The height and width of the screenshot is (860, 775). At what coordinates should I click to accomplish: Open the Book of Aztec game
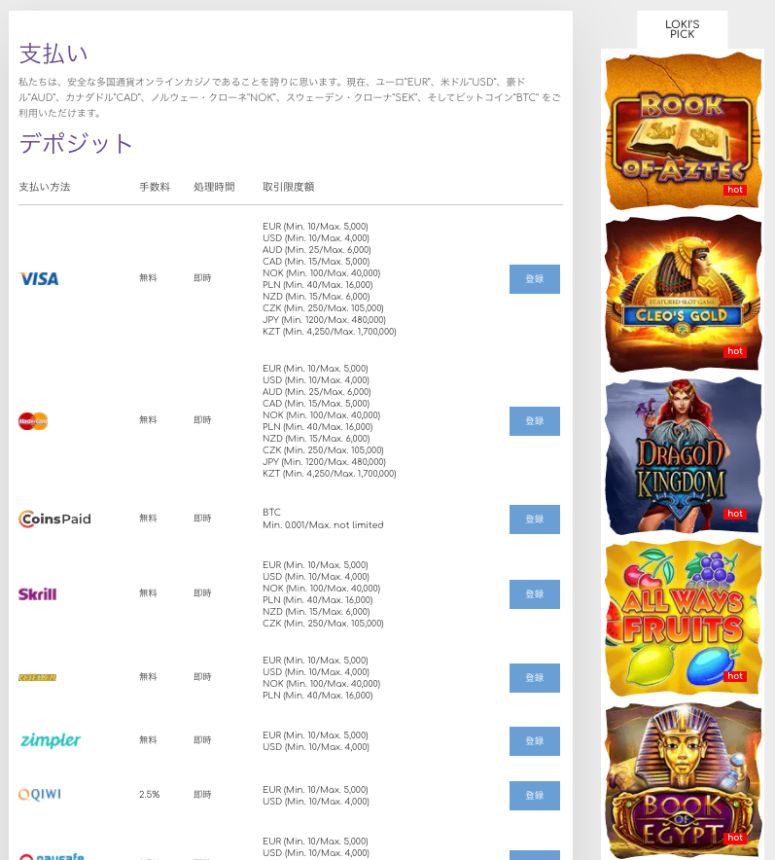(683, 130)
